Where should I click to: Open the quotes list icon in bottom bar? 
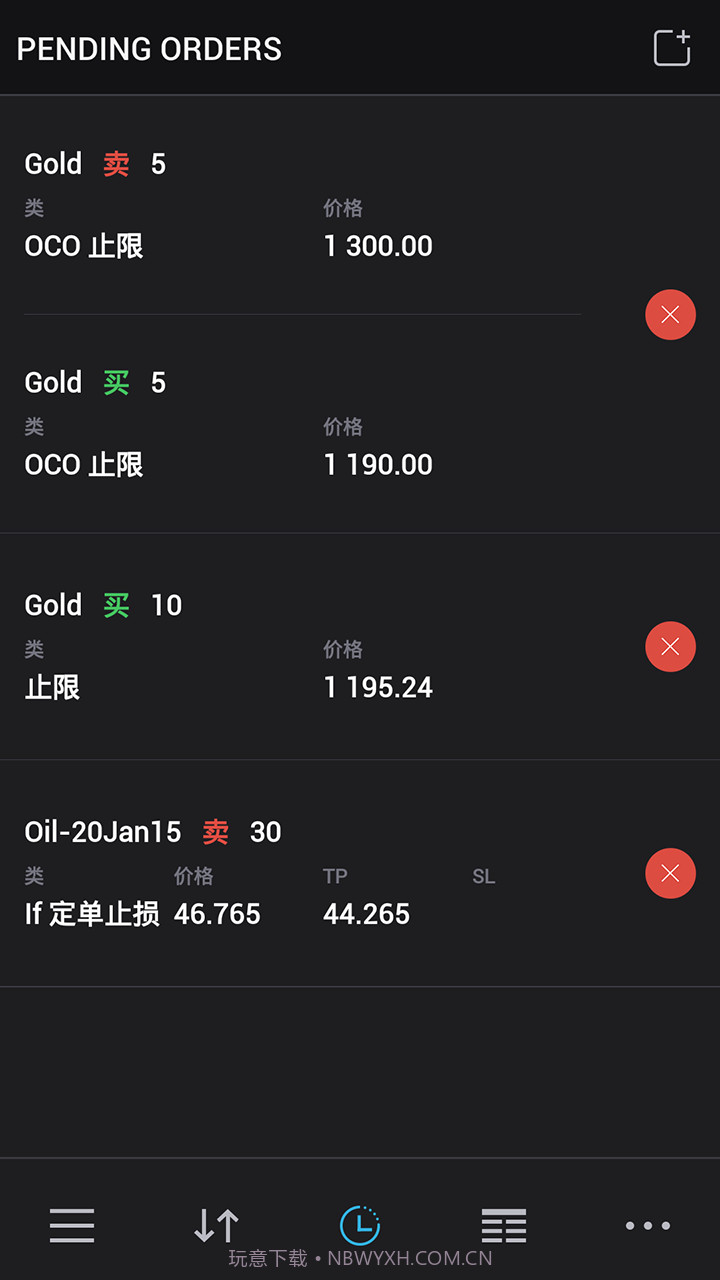click(503, 1225)
